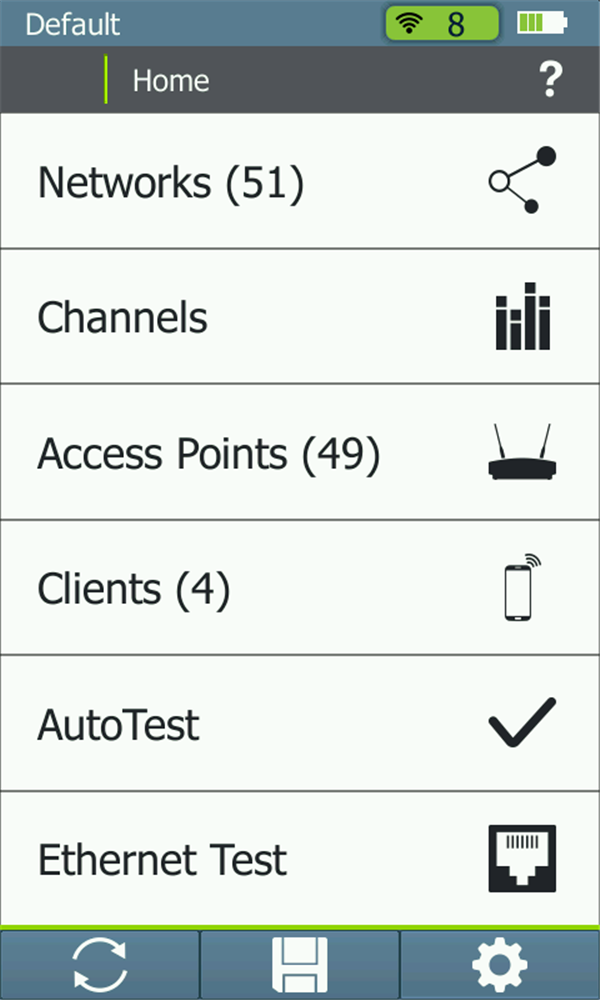Tap the save disk button
This screenshot has width=600, height=1000.
[x=300, y=965]
